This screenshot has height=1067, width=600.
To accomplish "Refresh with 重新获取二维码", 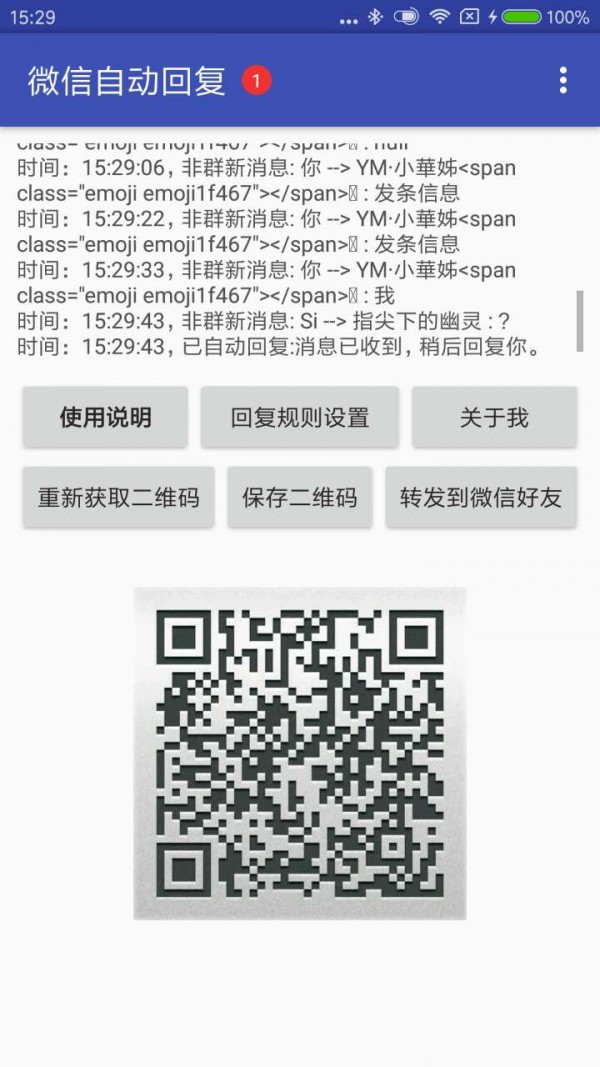I will point(118,497).
